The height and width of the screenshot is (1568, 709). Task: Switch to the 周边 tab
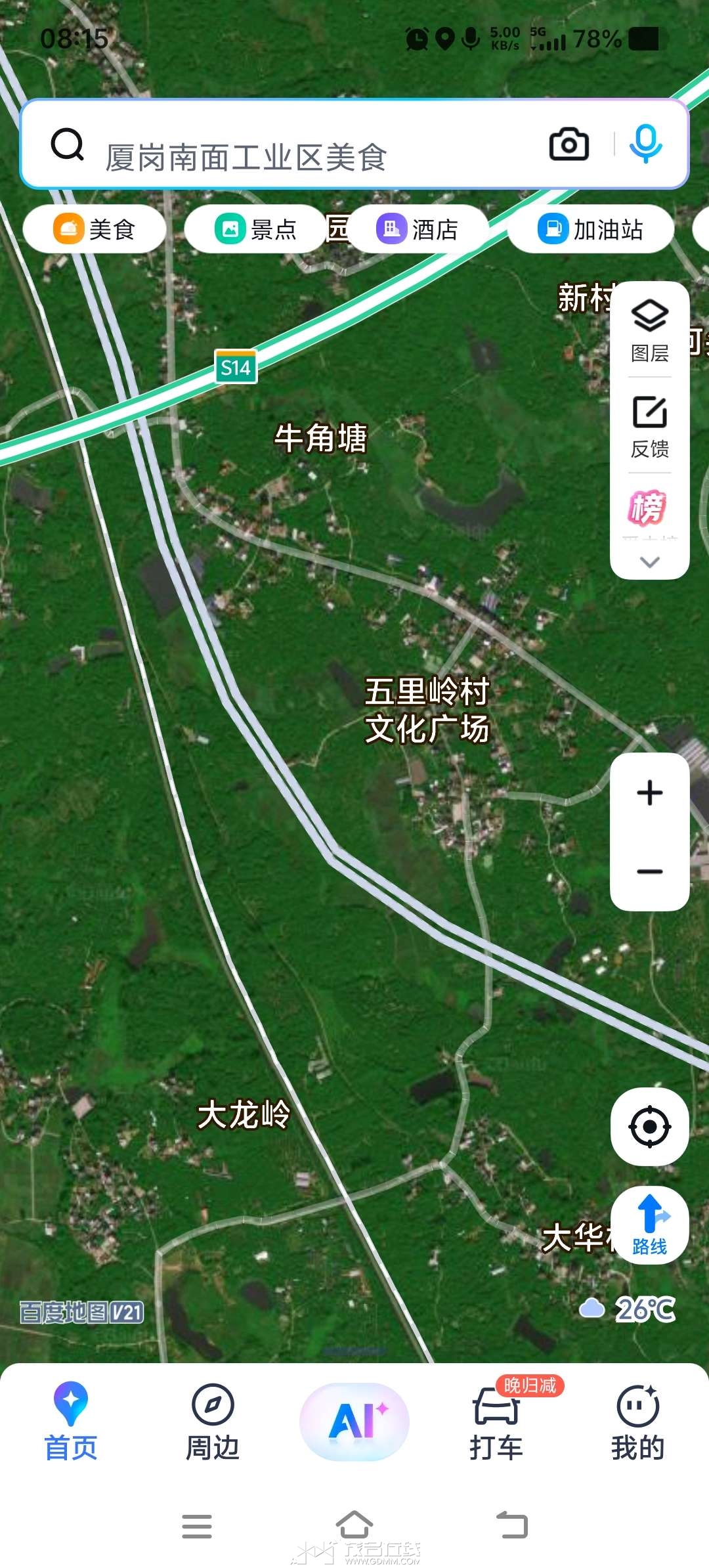[x=213, y=1423]
